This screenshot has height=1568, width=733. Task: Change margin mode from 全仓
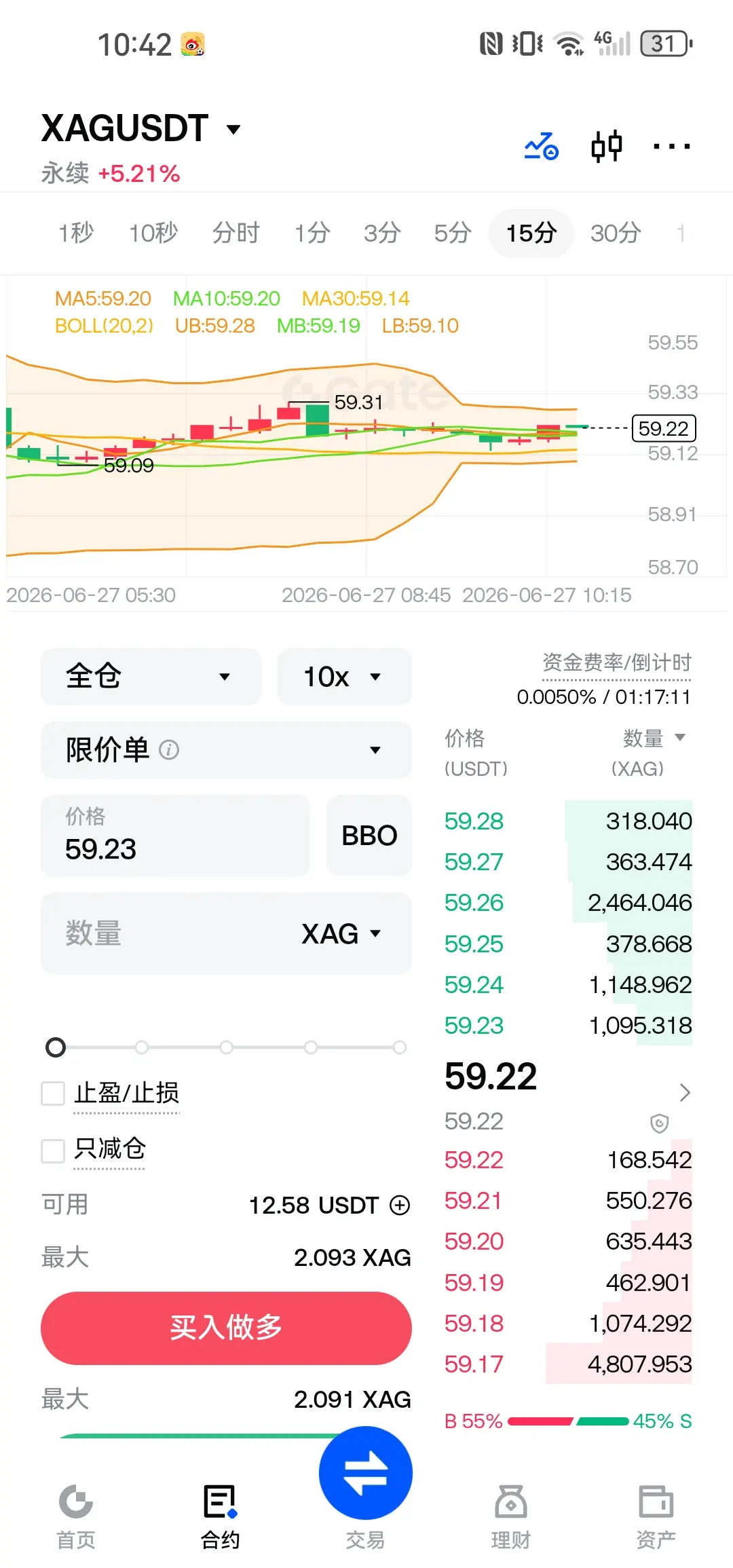(x=151, y=676)
